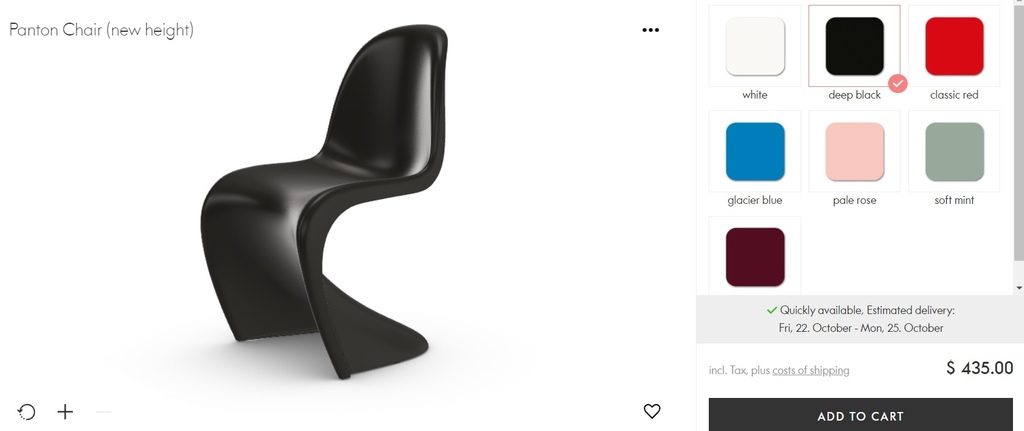Pick the dark burgundy swatch

tap(755, 256)
